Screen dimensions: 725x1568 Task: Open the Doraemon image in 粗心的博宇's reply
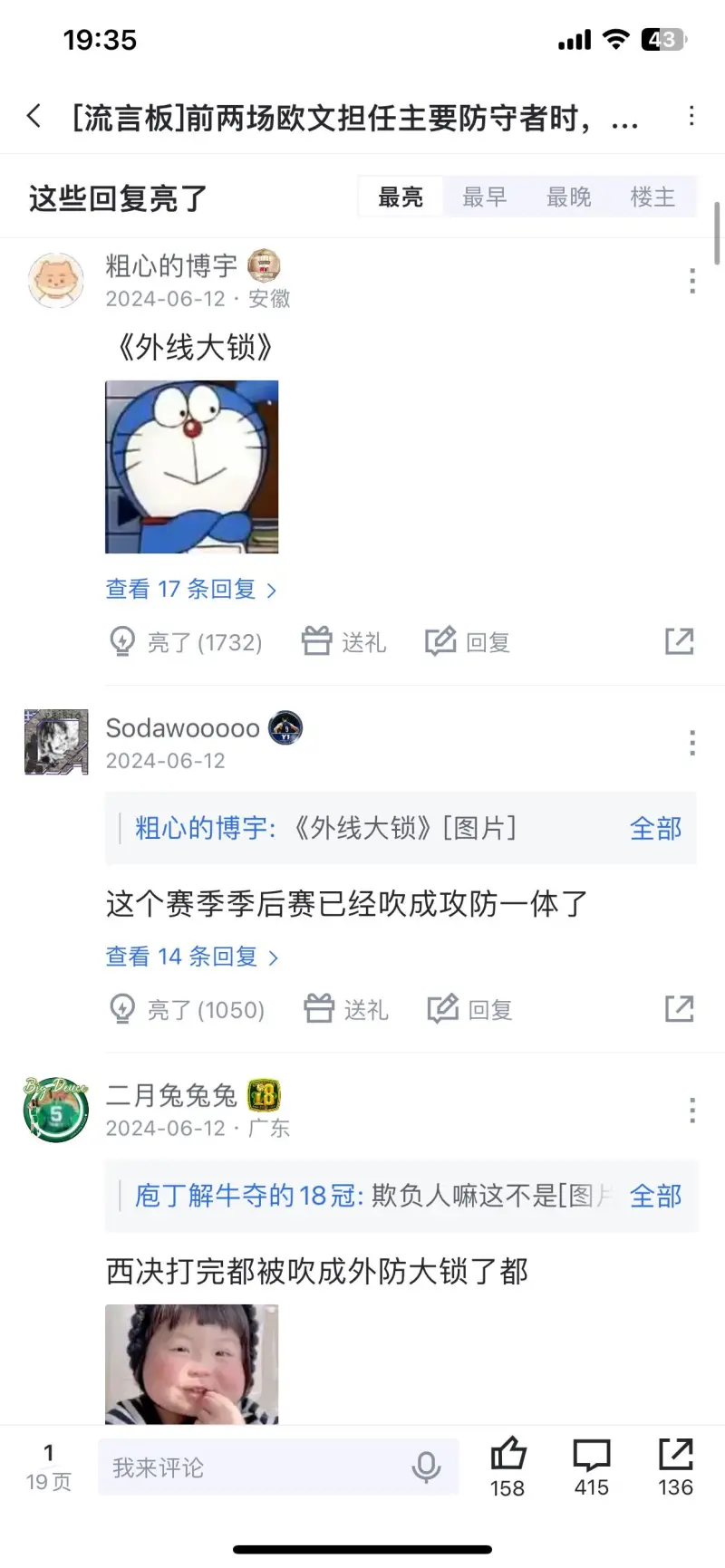[x=192, y=467]
